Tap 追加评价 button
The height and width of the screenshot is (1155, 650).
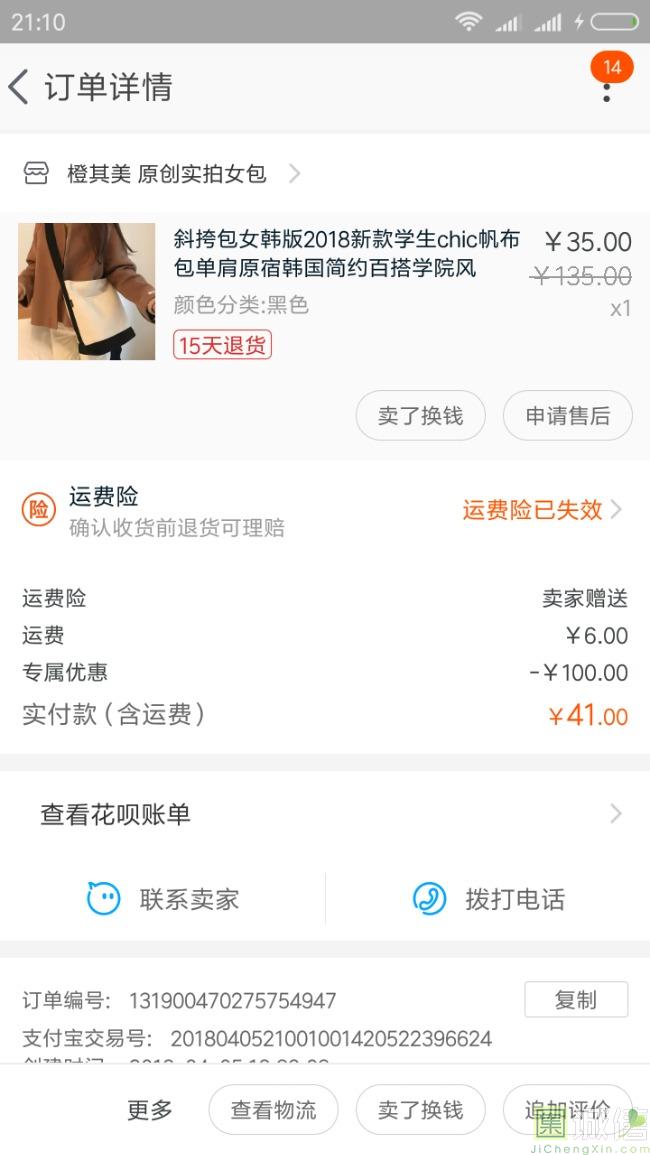[567, 1110]
